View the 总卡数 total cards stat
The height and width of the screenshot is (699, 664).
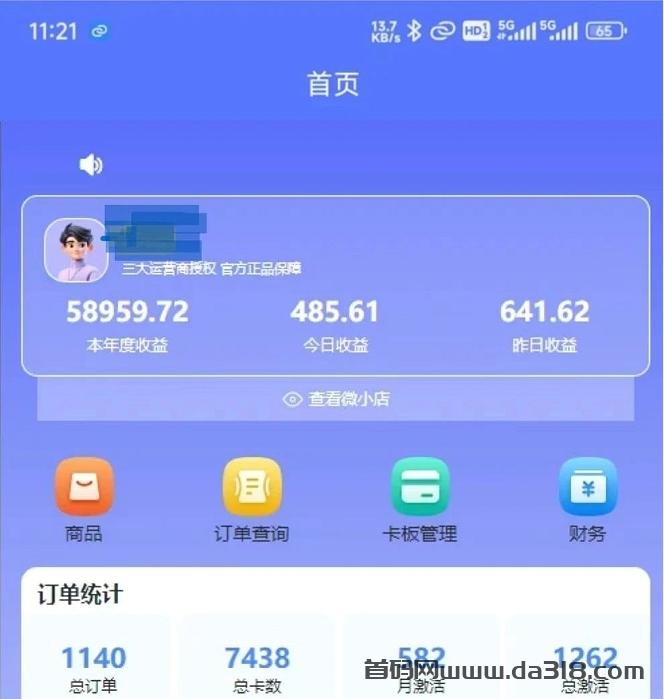pos(257,665)
